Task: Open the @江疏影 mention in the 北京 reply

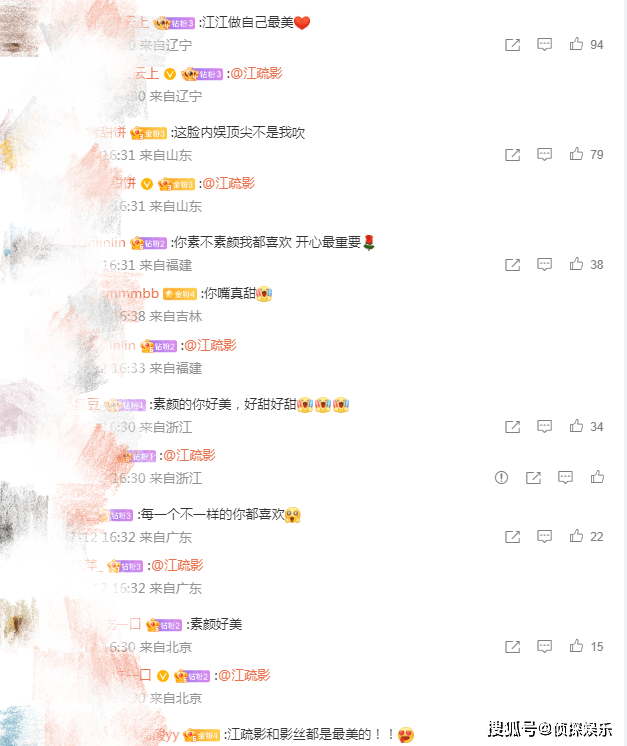Action: click(244, 675)
